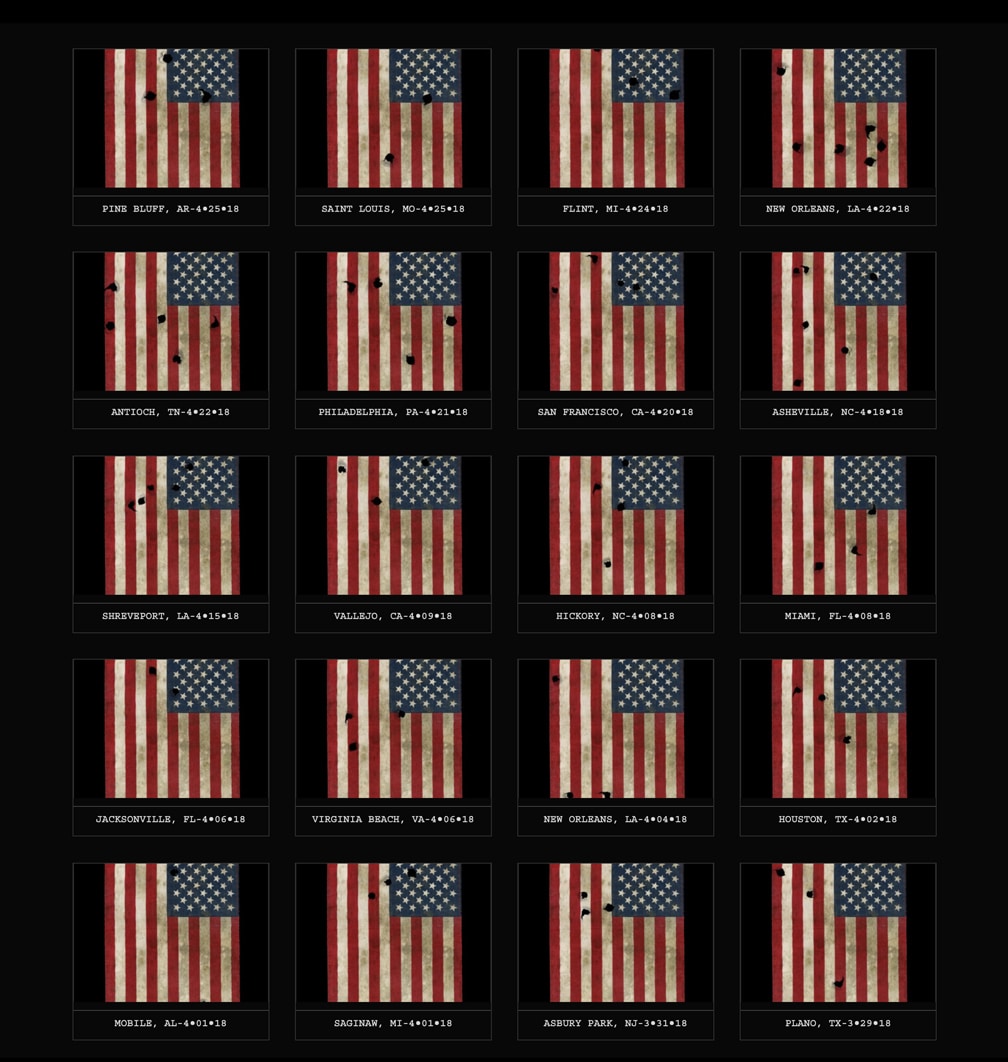This screenshot has width=1008, height=1062.
Task: Open the Miami, FL entry
Action: tap(838, 526)
